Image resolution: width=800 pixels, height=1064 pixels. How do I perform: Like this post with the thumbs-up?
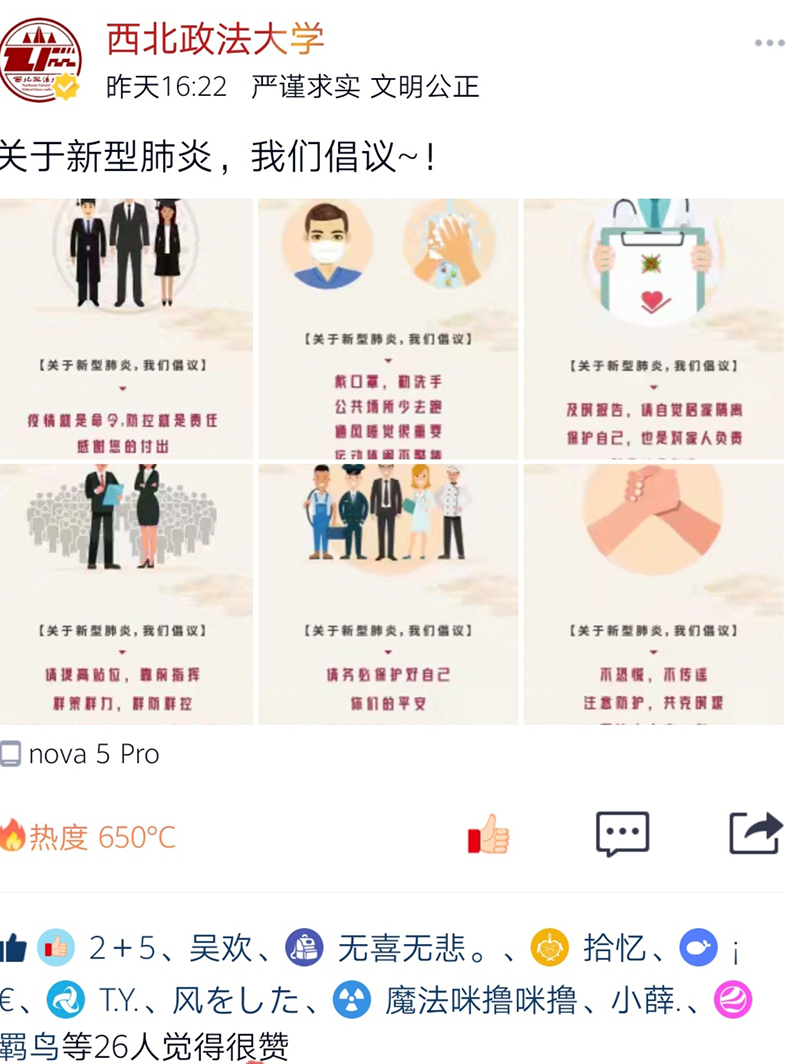pyautogui.click(x=489, y=834)
